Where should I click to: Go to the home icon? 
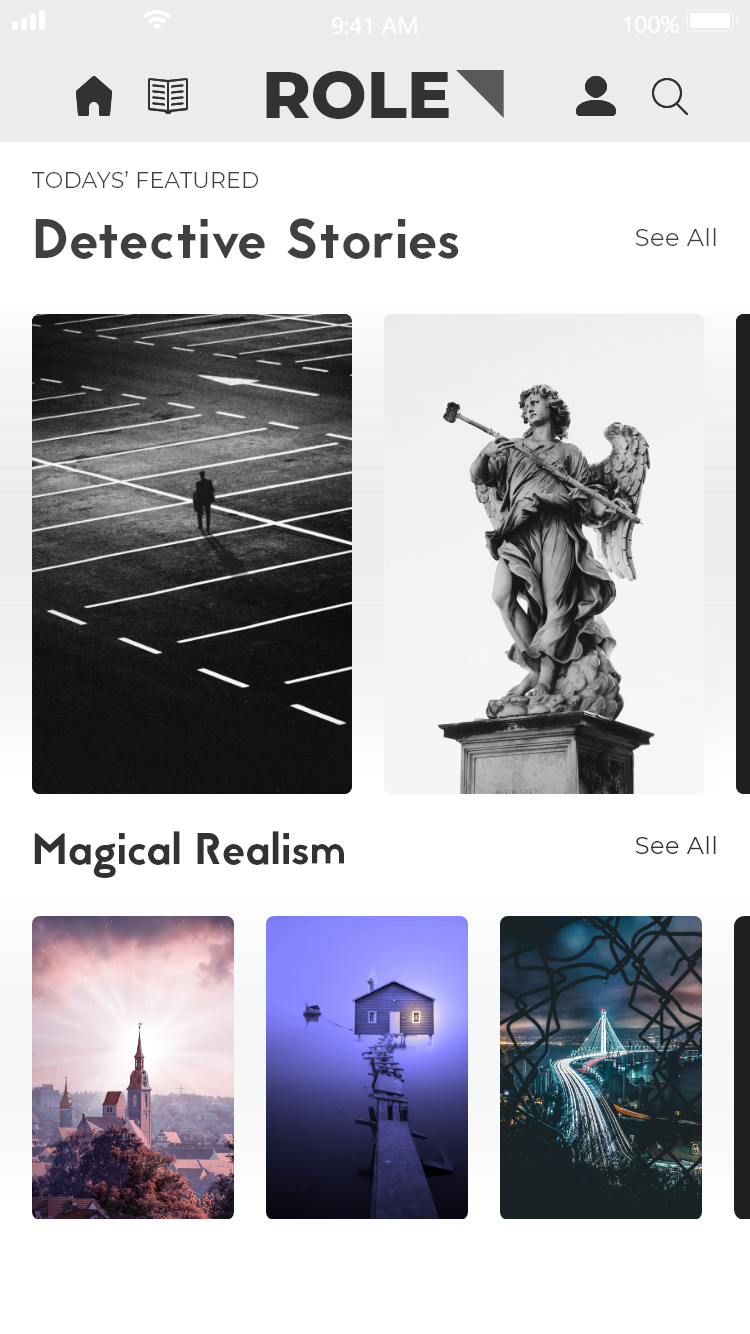pyautogui.click(x=94, y=97)
